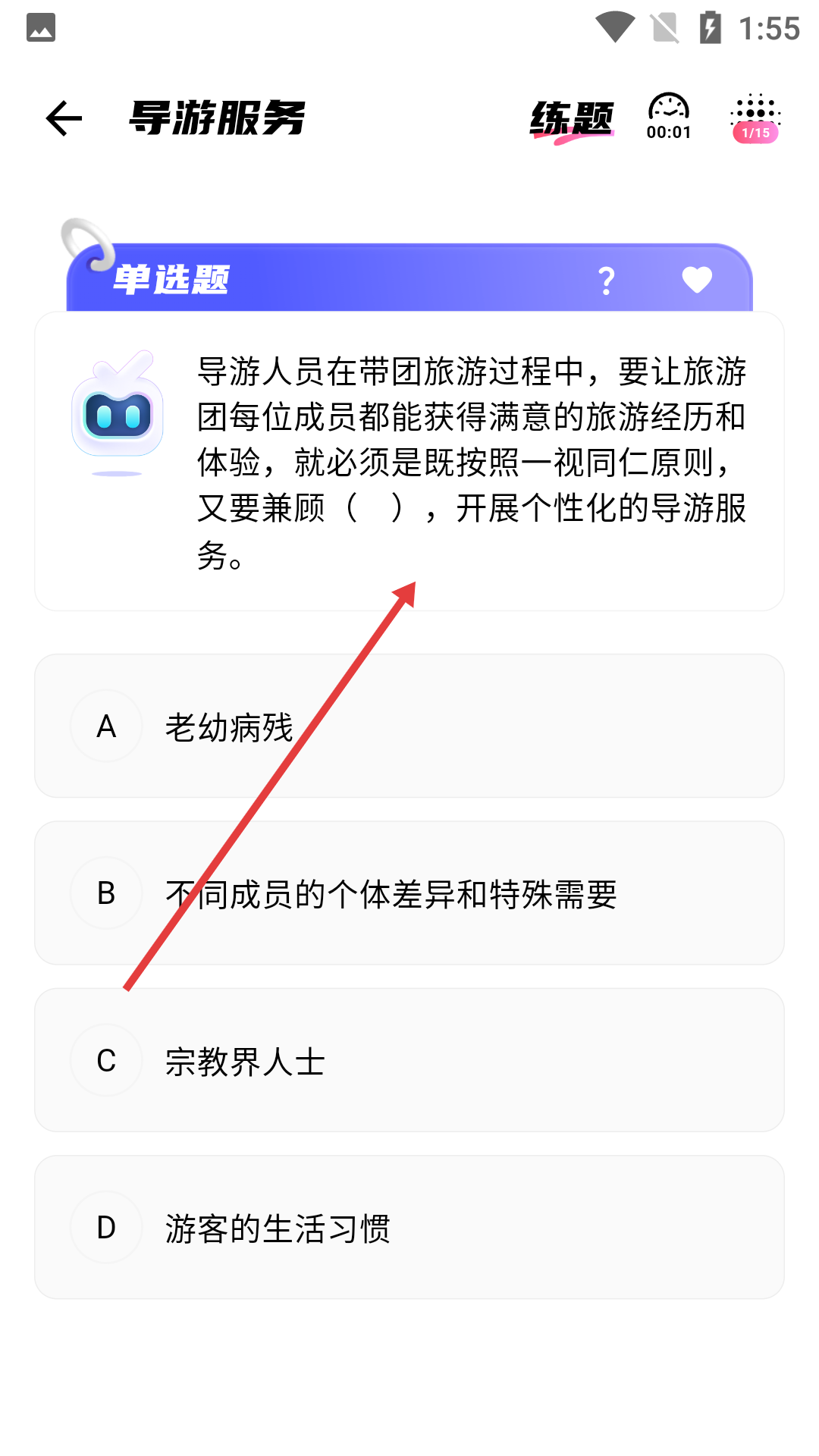Open the 1/15 question grid
Screen dimensions: 819x1456
click(755, 118)
